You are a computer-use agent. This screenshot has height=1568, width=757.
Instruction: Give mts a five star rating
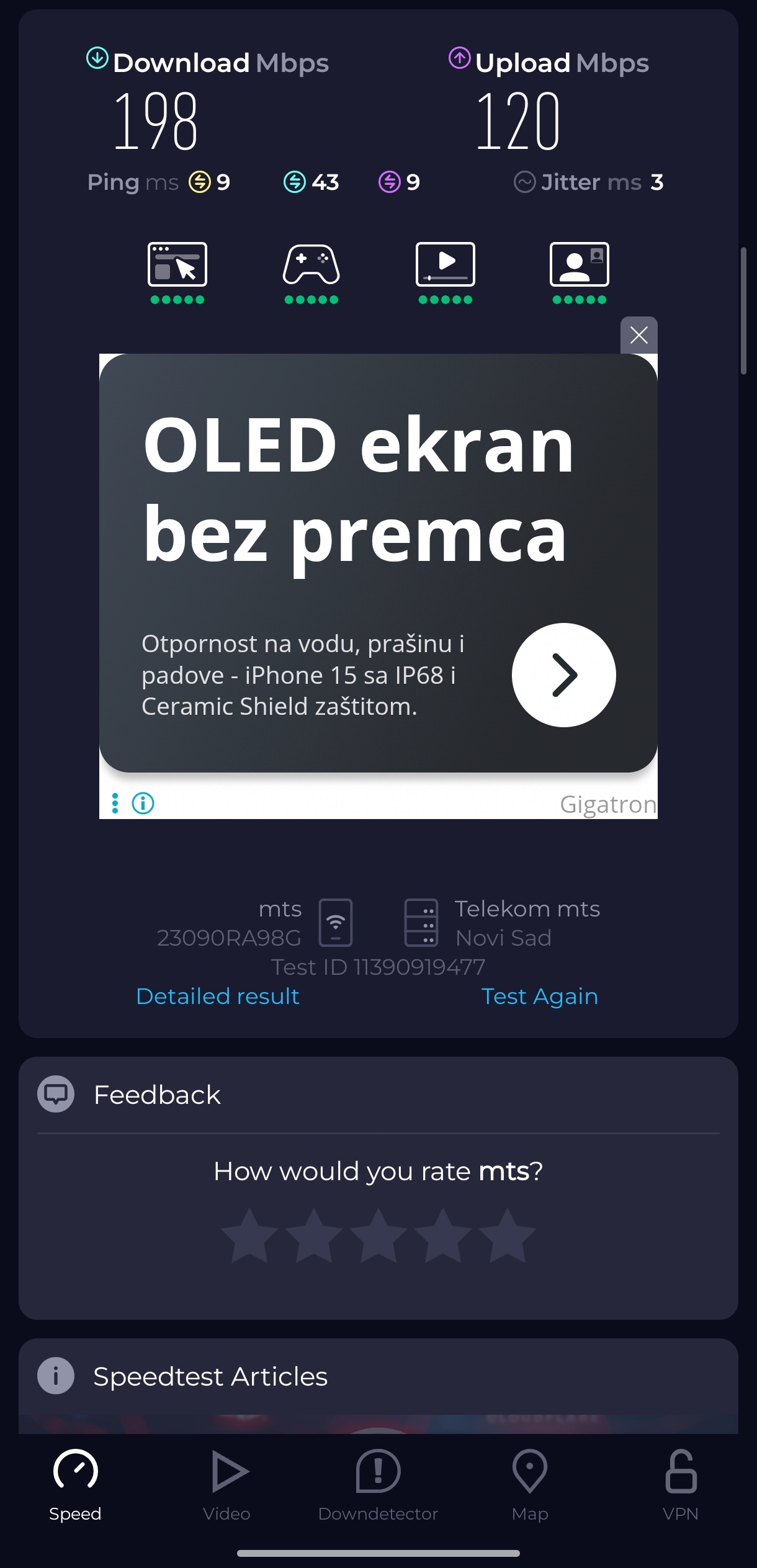coord(508,1236)
